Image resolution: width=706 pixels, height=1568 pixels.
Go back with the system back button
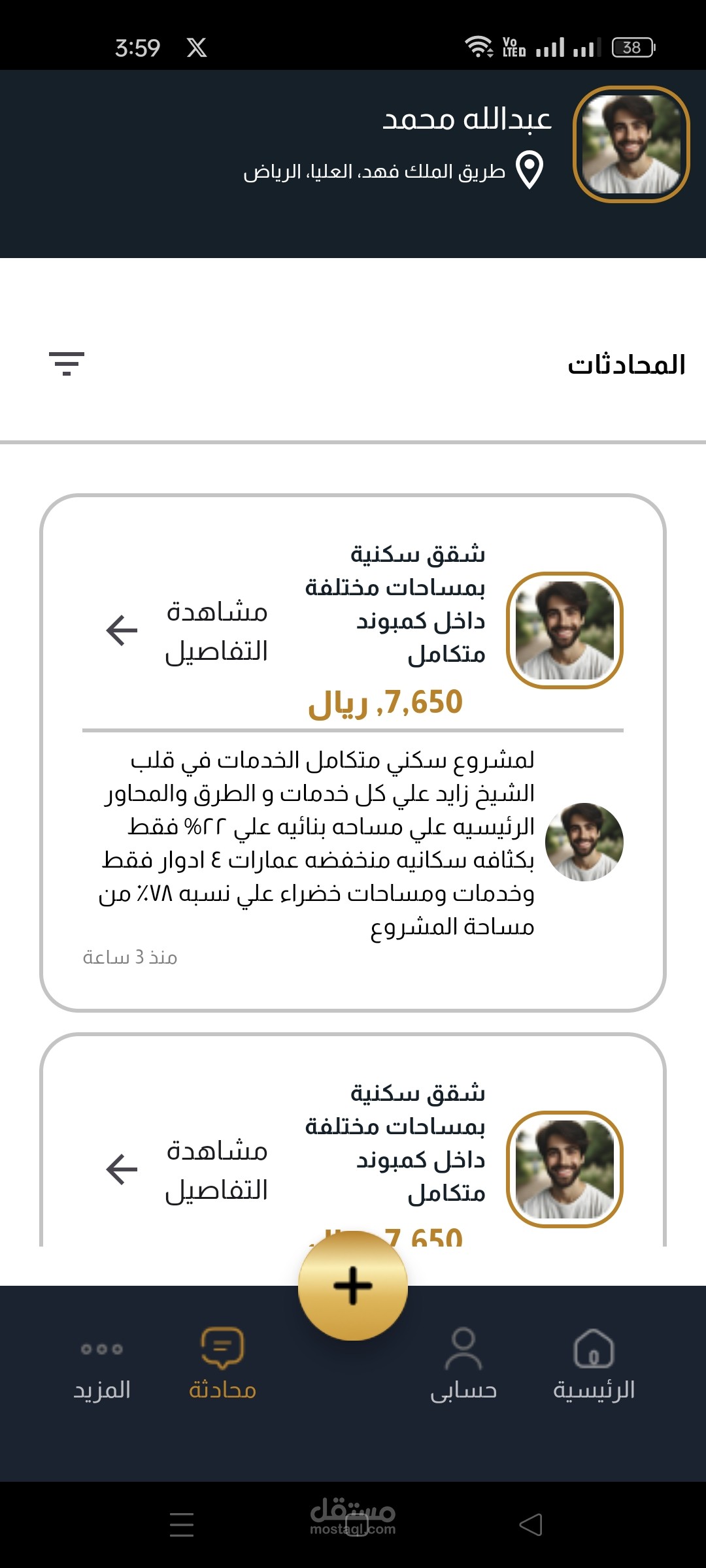tap(531, 1525)
